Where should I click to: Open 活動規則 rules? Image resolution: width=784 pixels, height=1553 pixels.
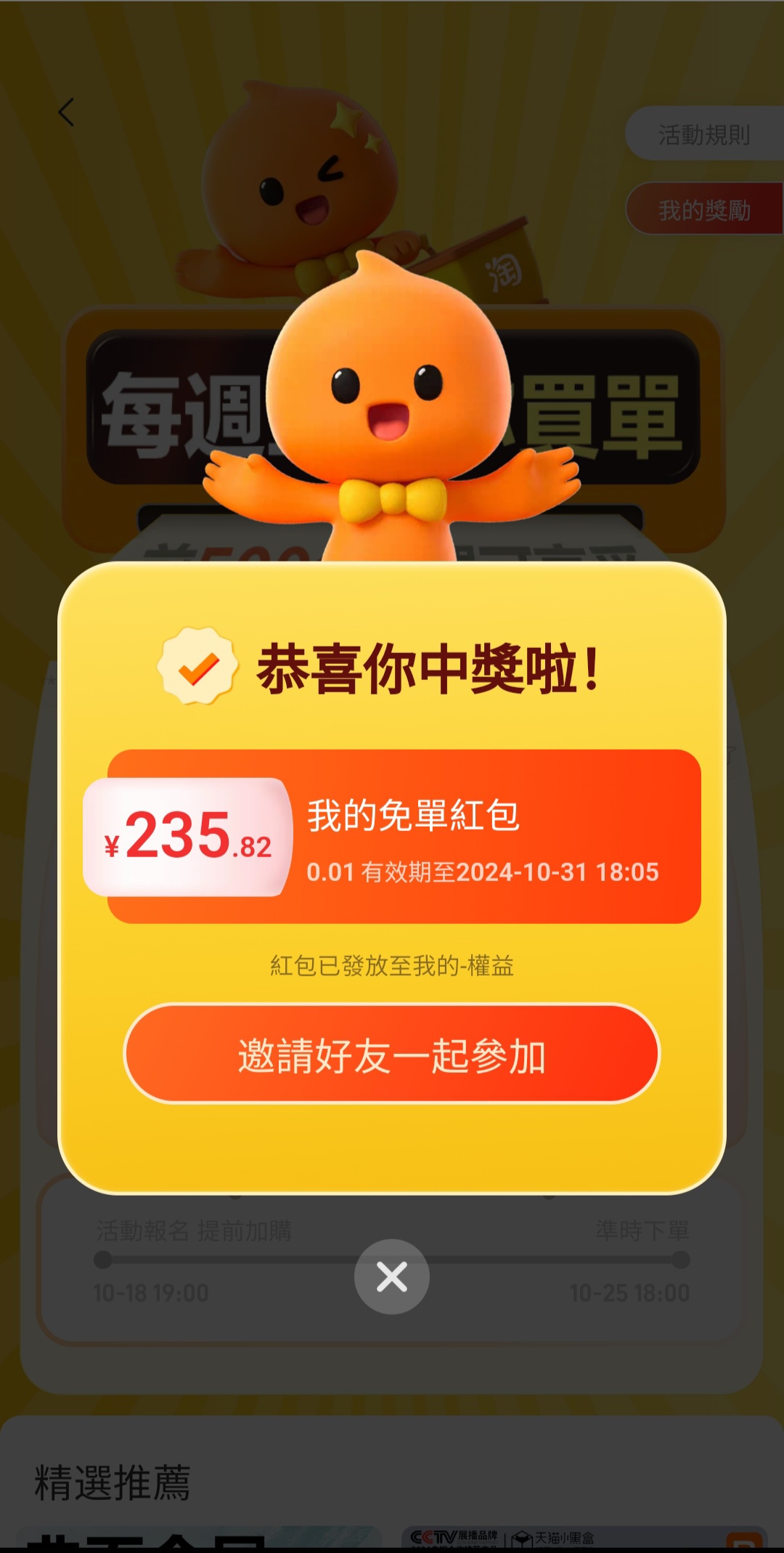(x=703, y=134)
